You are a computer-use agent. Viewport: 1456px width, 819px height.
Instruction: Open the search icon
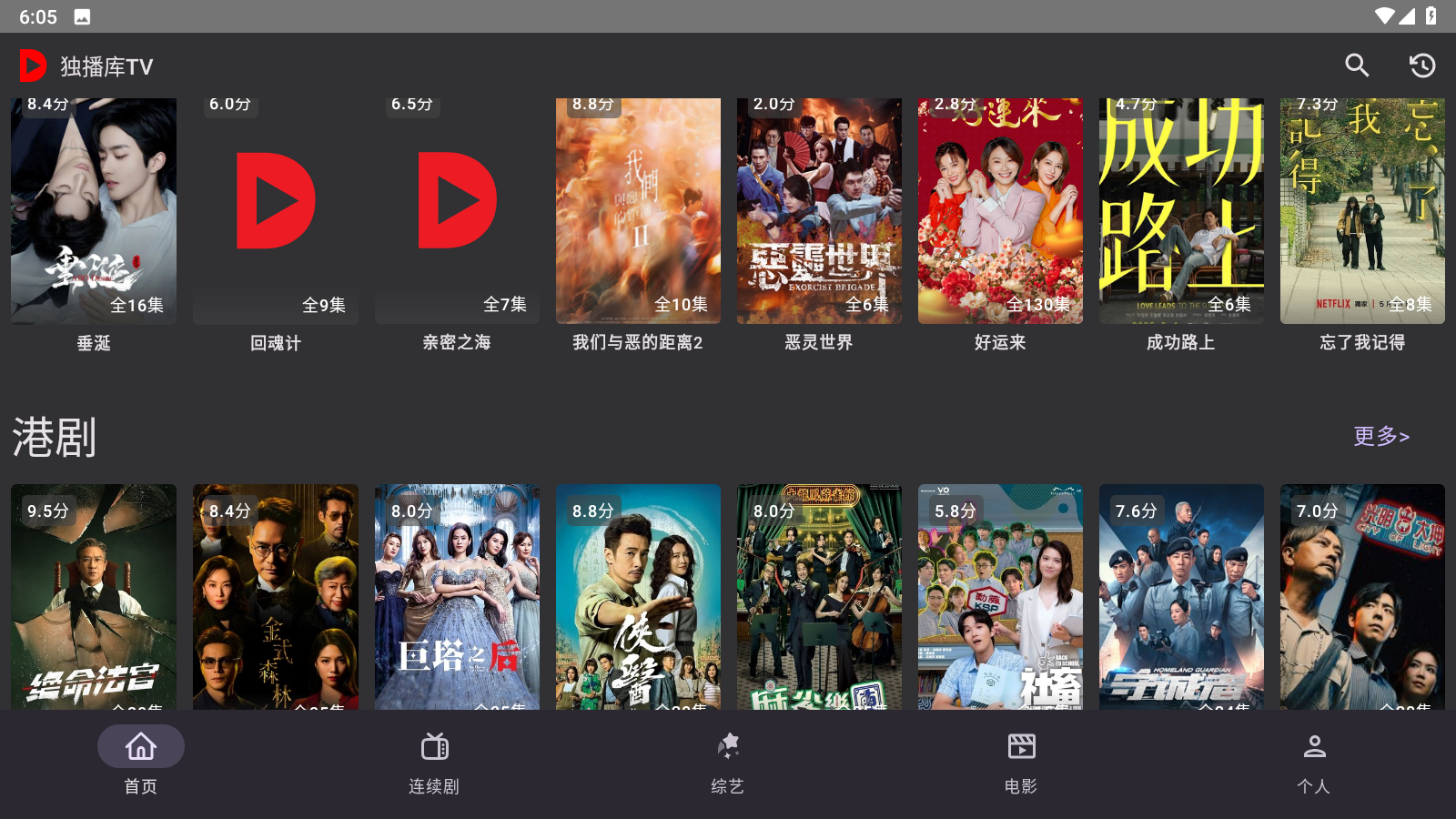tap(1357, 66)
